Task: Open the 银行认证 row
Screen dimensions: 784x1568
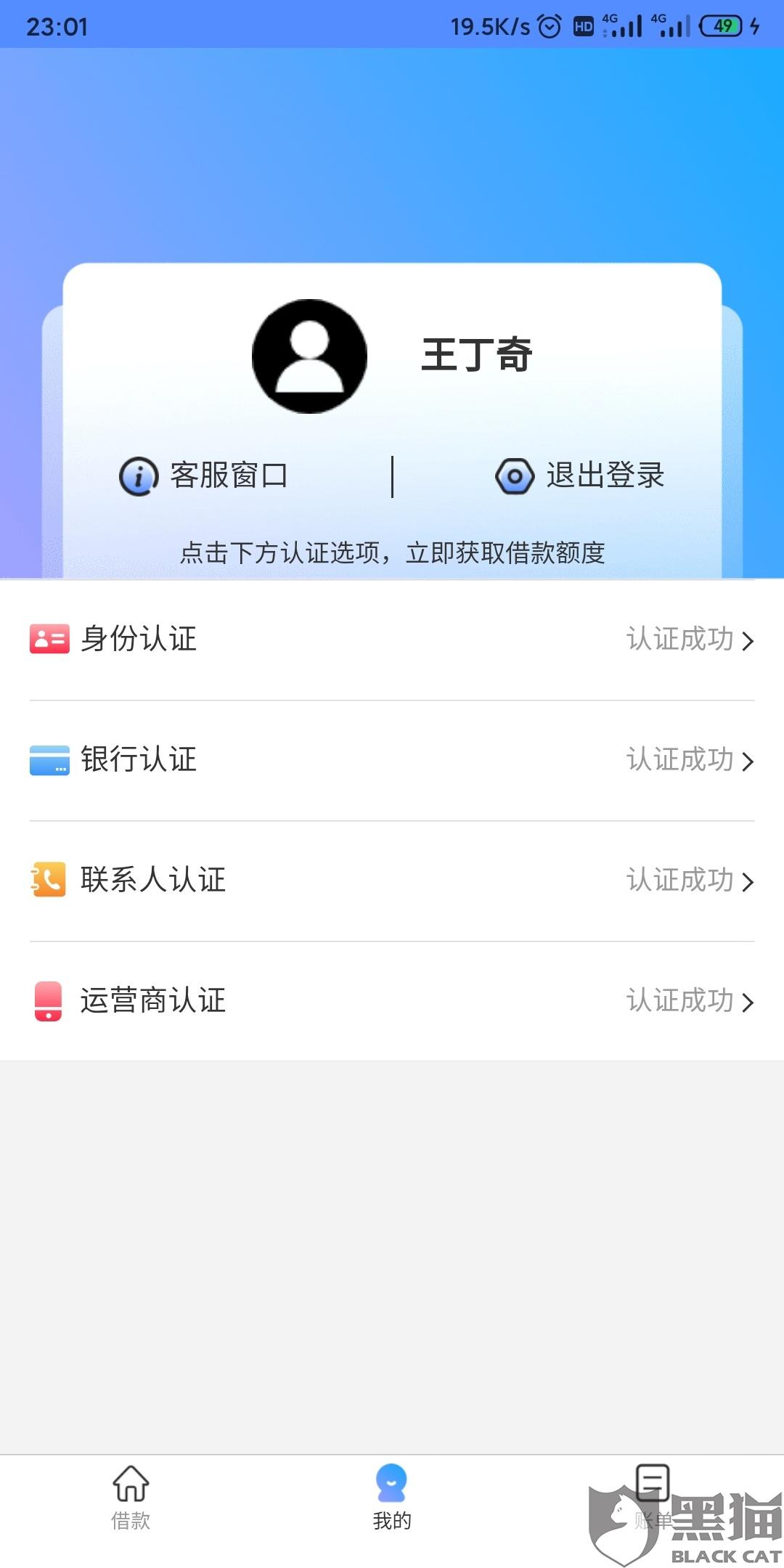Action: click(x=392, y=760)
